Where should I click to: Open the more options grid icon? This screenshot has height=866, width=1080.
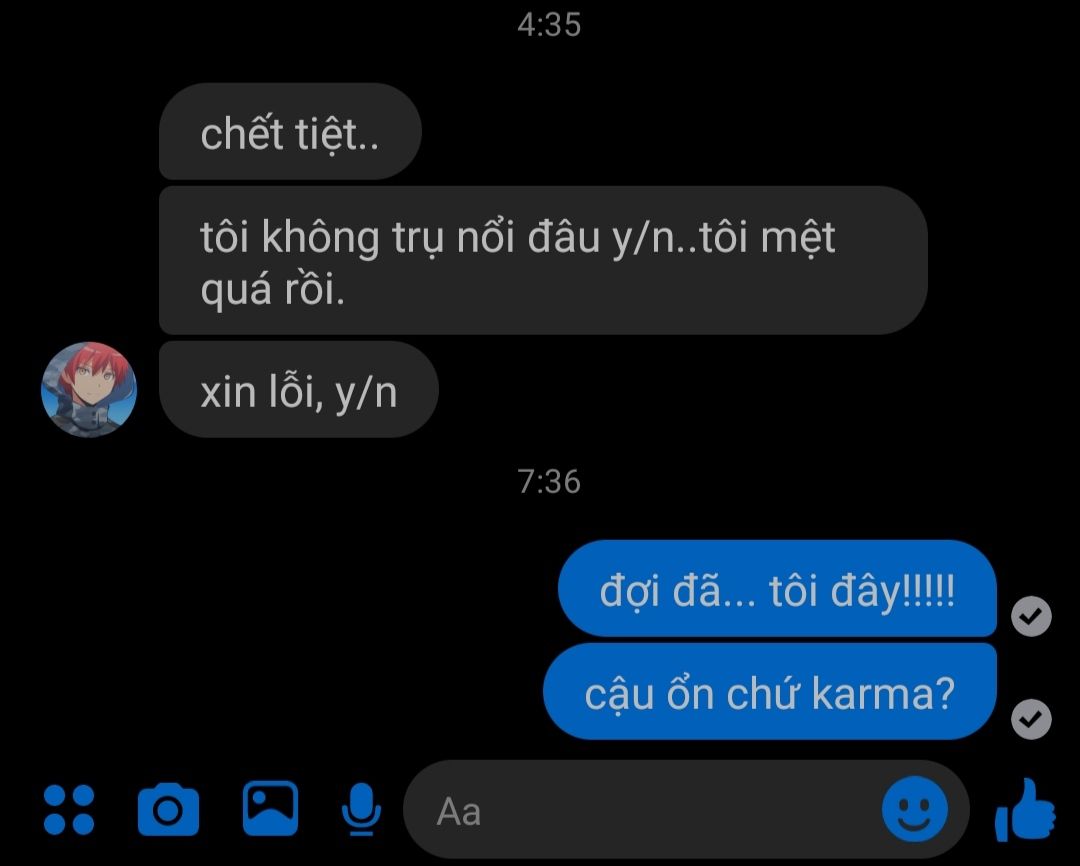coord(69,810)
